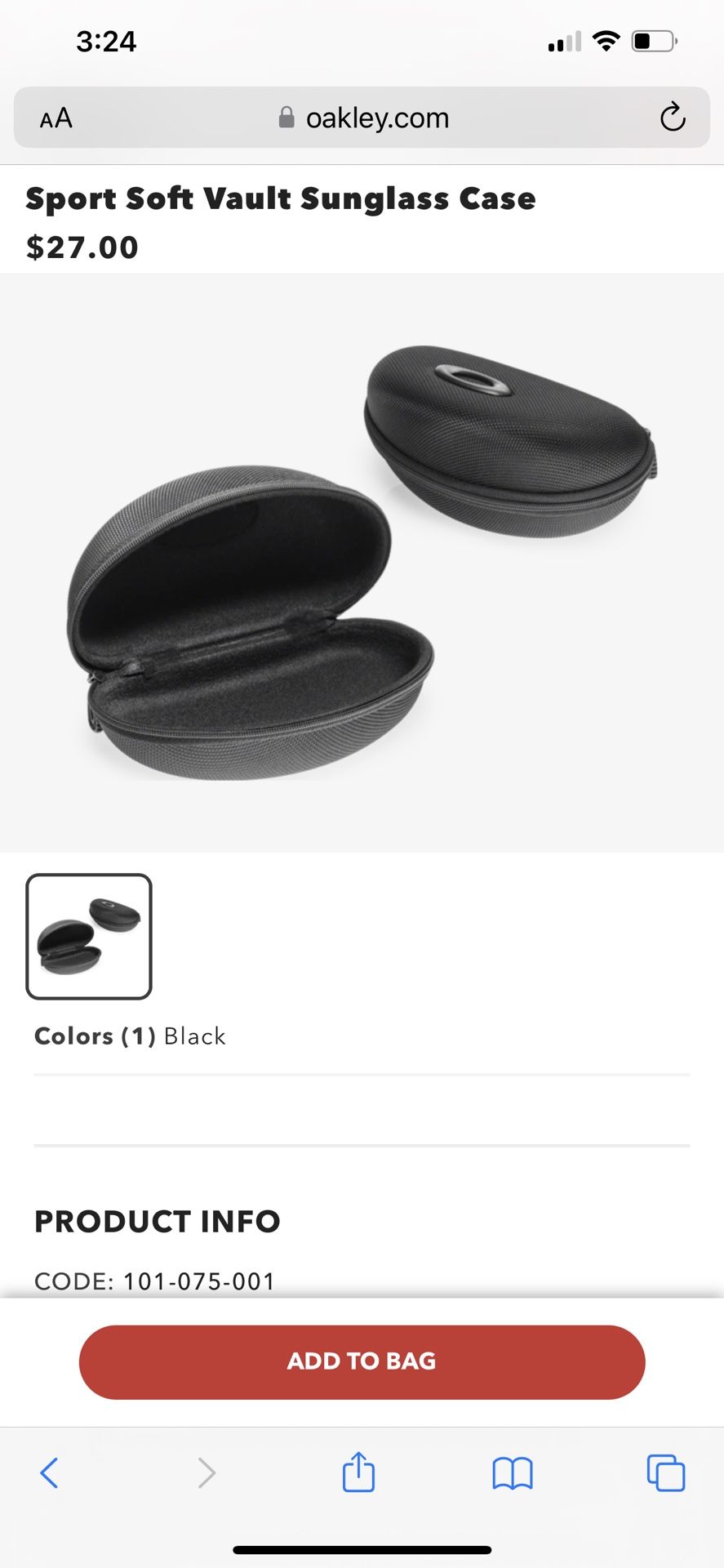724x1568 pixels.
Task: Go forward to the next page
Action: pos(206,1473)
